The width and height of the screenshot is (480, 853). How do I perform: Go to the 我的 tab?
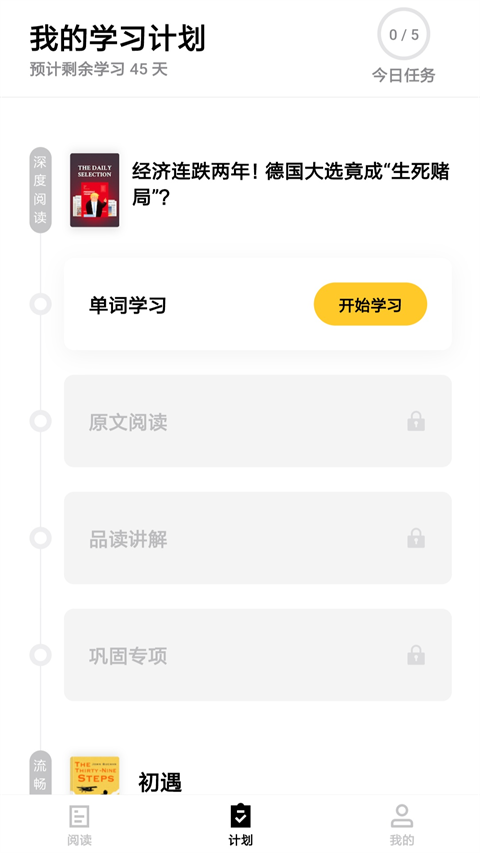(402, 825)
